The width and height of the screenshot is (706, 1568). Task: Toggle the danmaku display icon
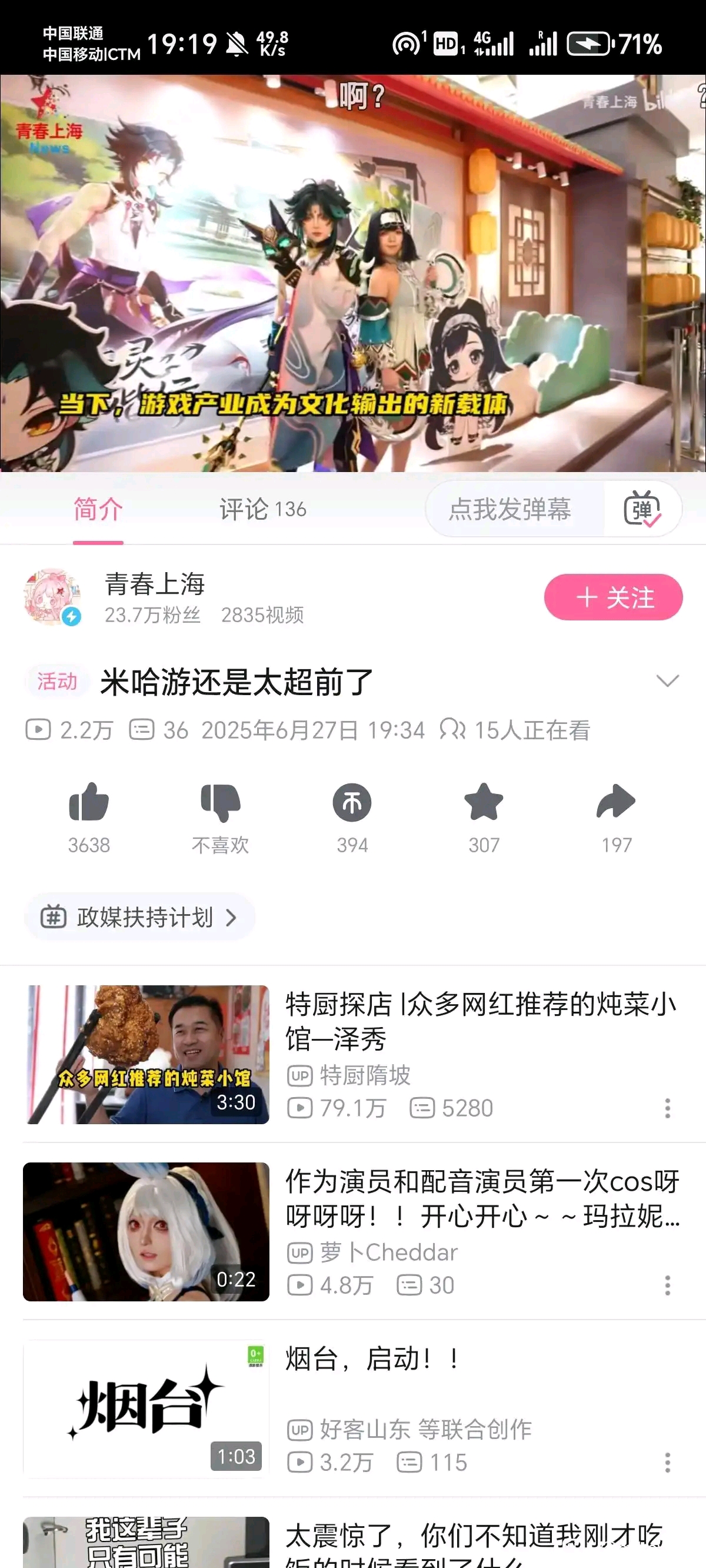pyautogui.click(x=642, y=509)
